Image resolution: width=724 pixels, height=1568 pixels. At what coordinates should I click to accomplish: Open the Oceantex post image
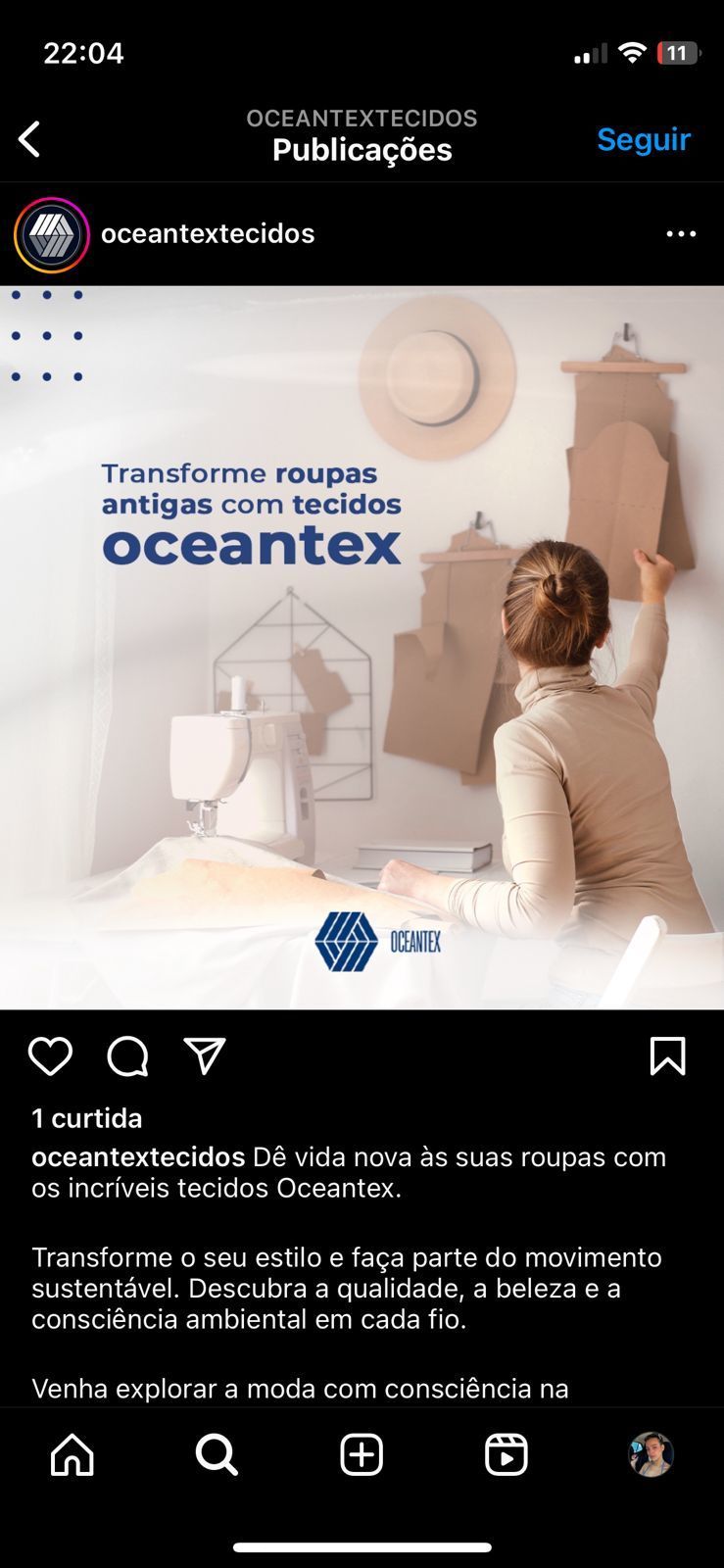click(x=362, y=647)
